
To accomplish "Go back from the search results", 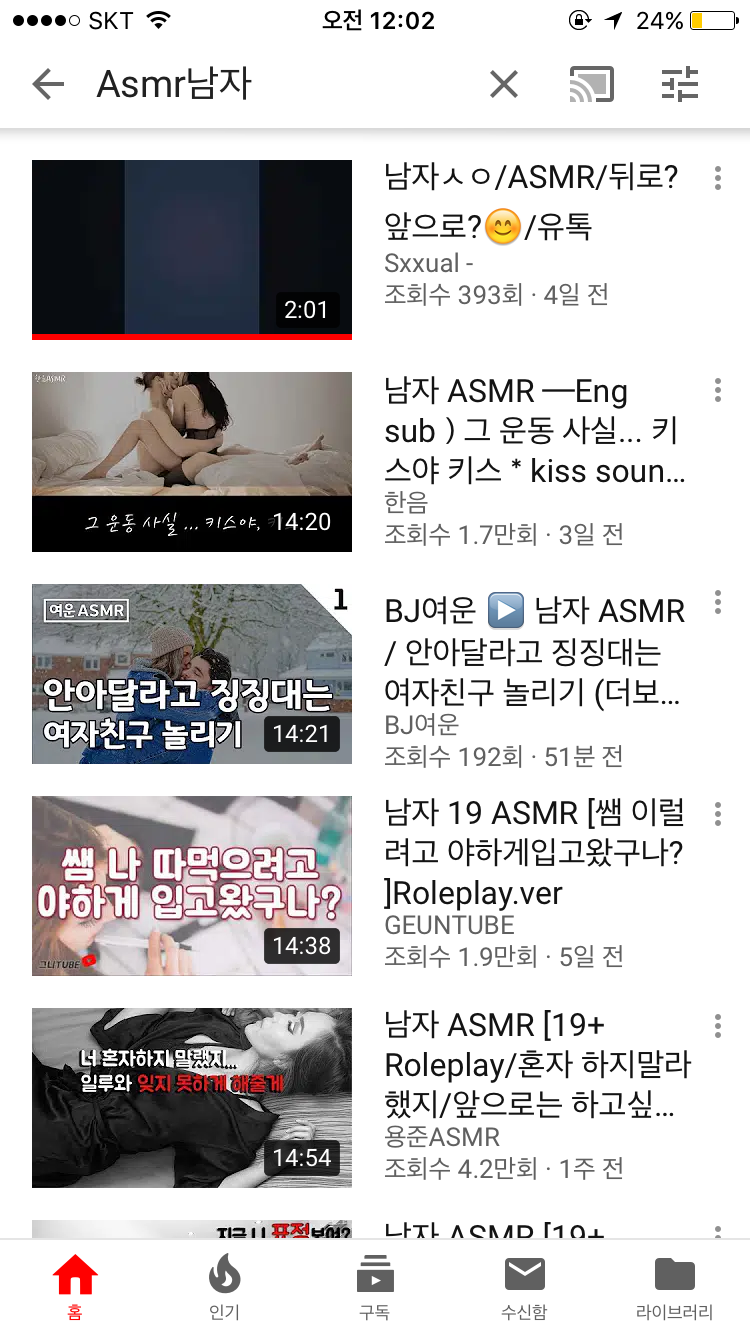I will coord(48,85).
